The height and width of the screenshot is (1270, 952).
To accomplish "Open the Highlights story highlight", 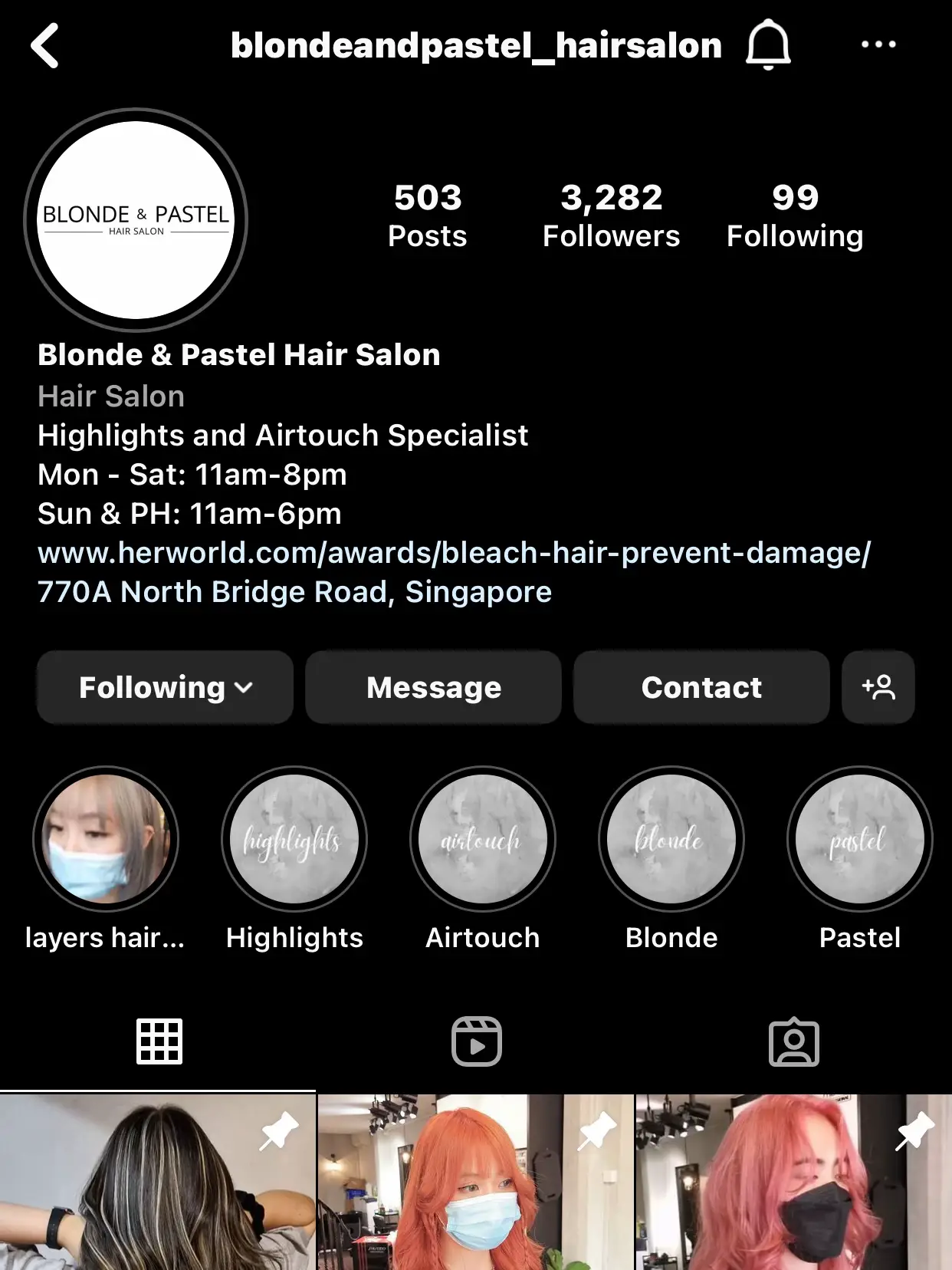I will (294, 839).
